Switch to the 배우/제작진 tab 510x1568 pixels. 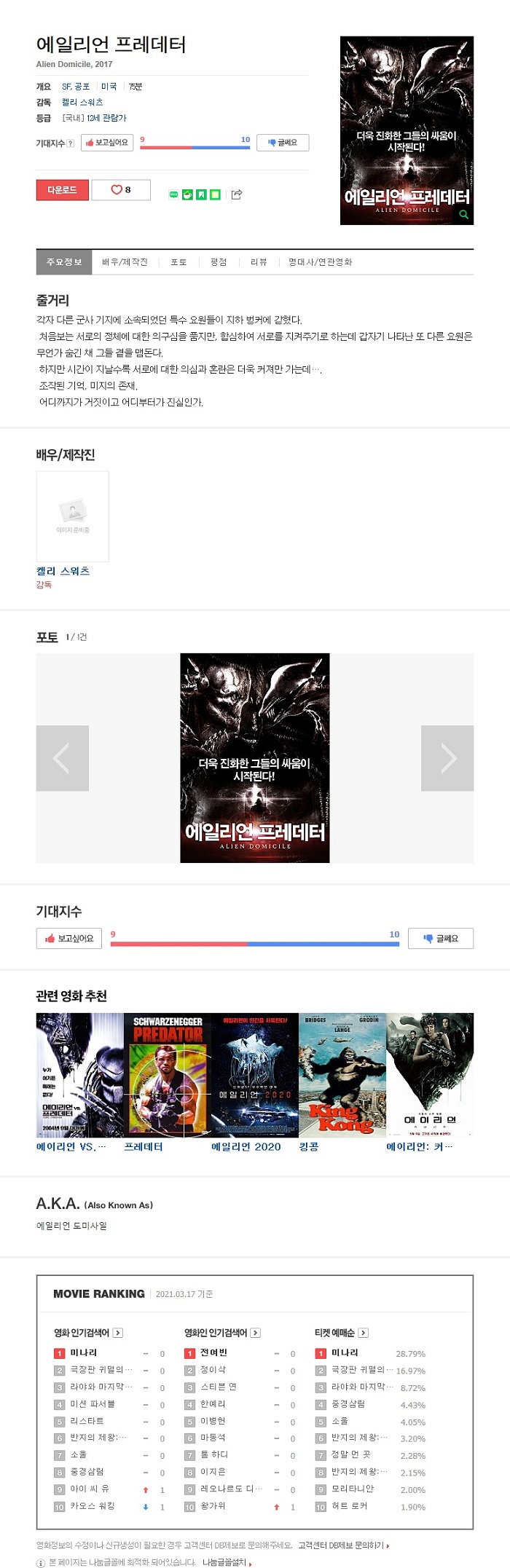click(x=125, y=262)
